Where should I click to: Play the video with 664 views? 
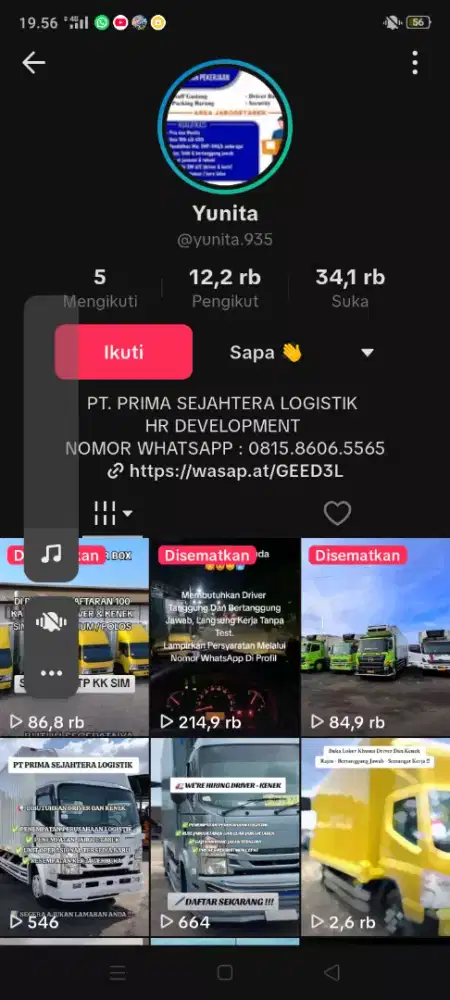point(225,837)
